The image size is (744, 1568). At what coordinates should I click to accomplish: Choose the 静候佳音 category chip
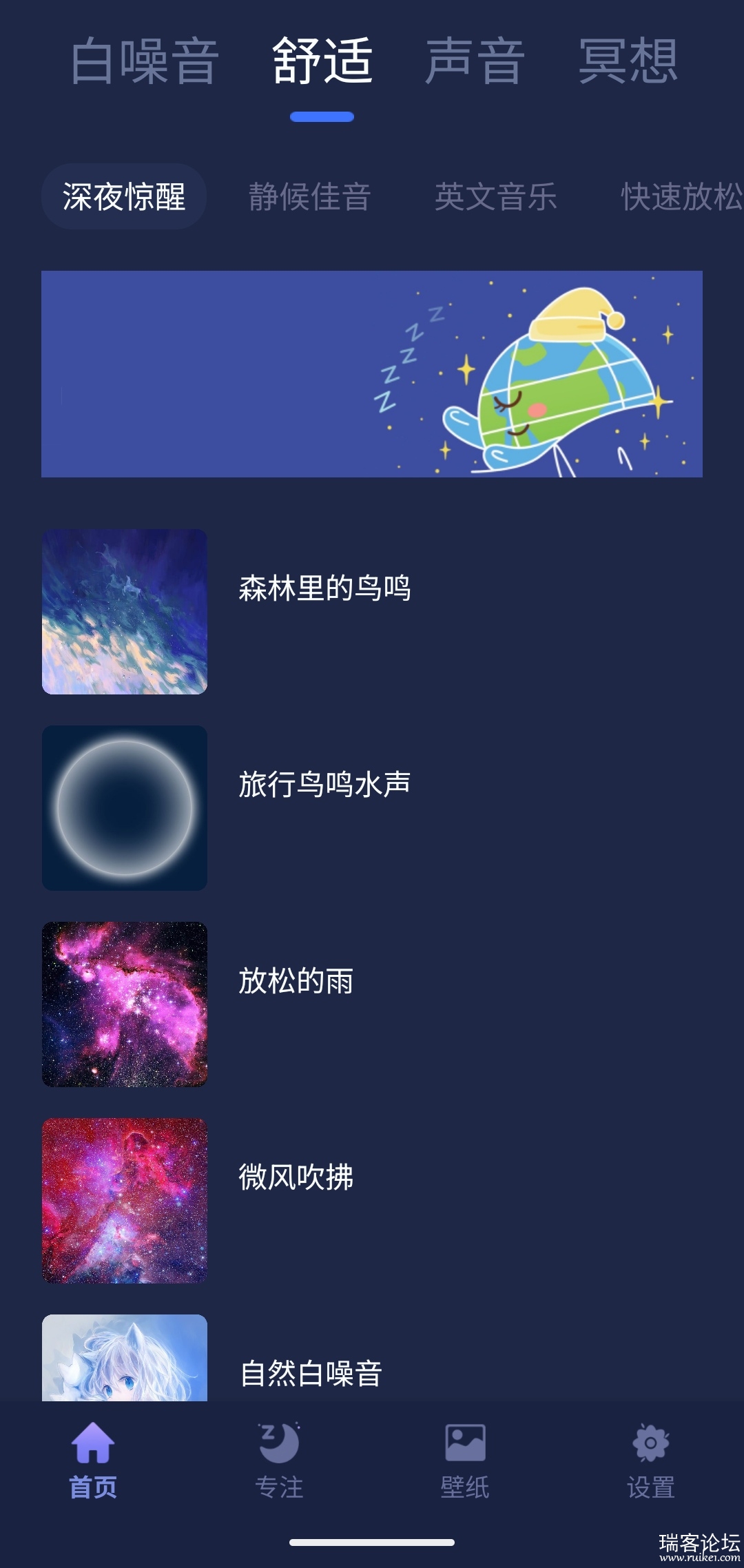click(x=309, y=197)
